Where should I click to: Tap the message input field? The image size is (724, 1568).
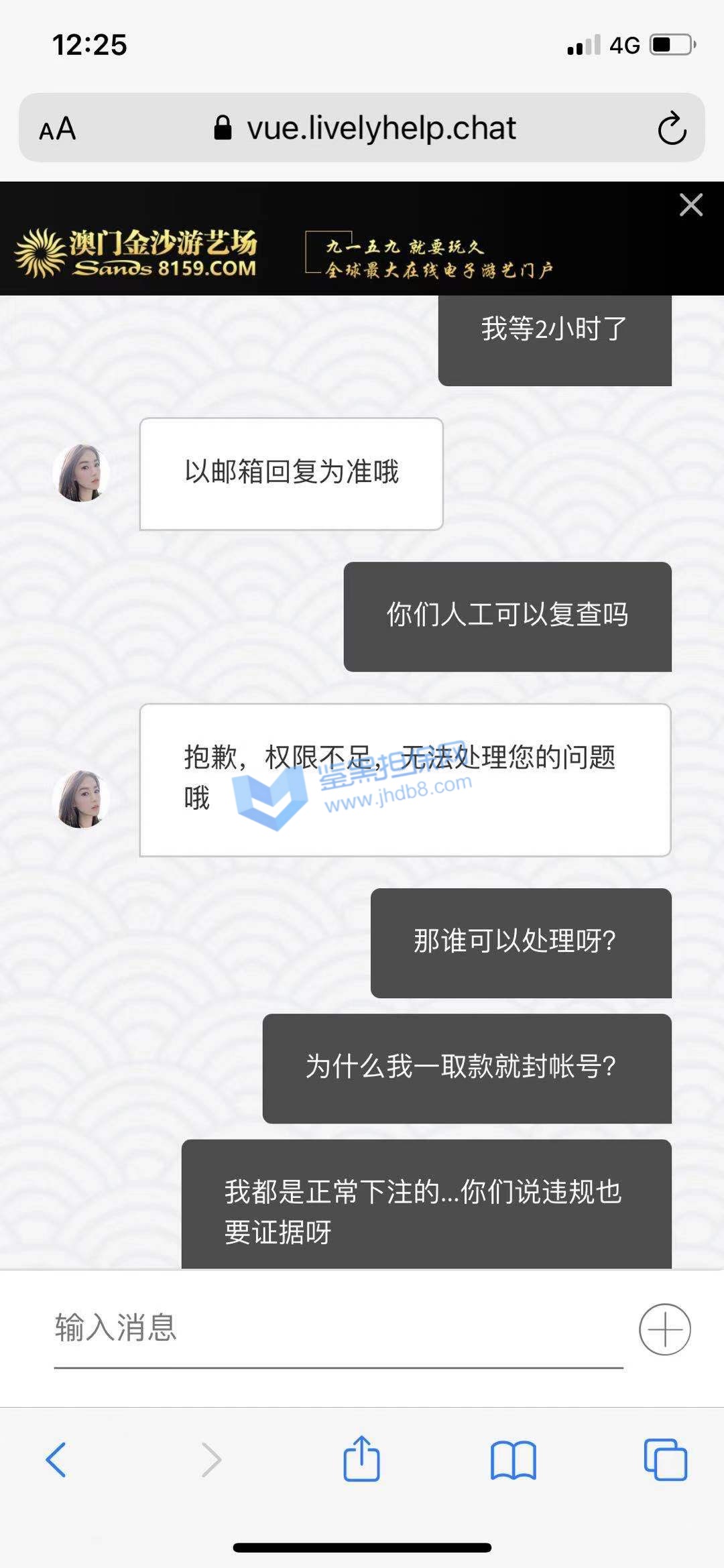[x=338, y=1328]
